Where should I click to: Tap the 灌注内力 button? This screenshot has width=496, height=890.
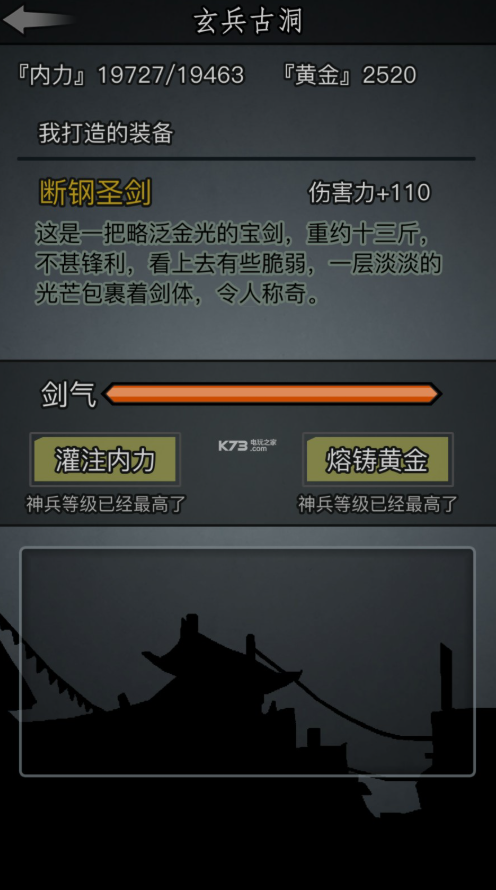pos(105,459)
